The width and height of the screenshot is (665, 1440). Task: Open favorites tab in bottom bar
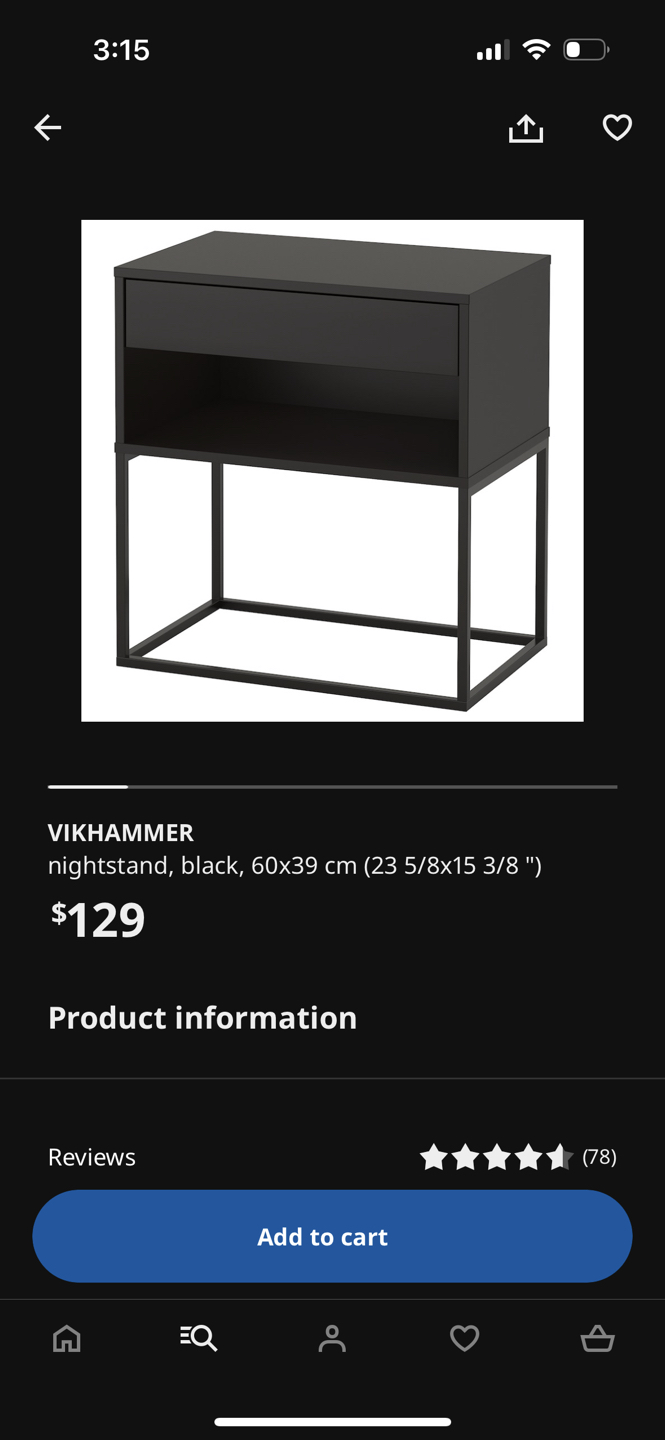pos(464,1338)
